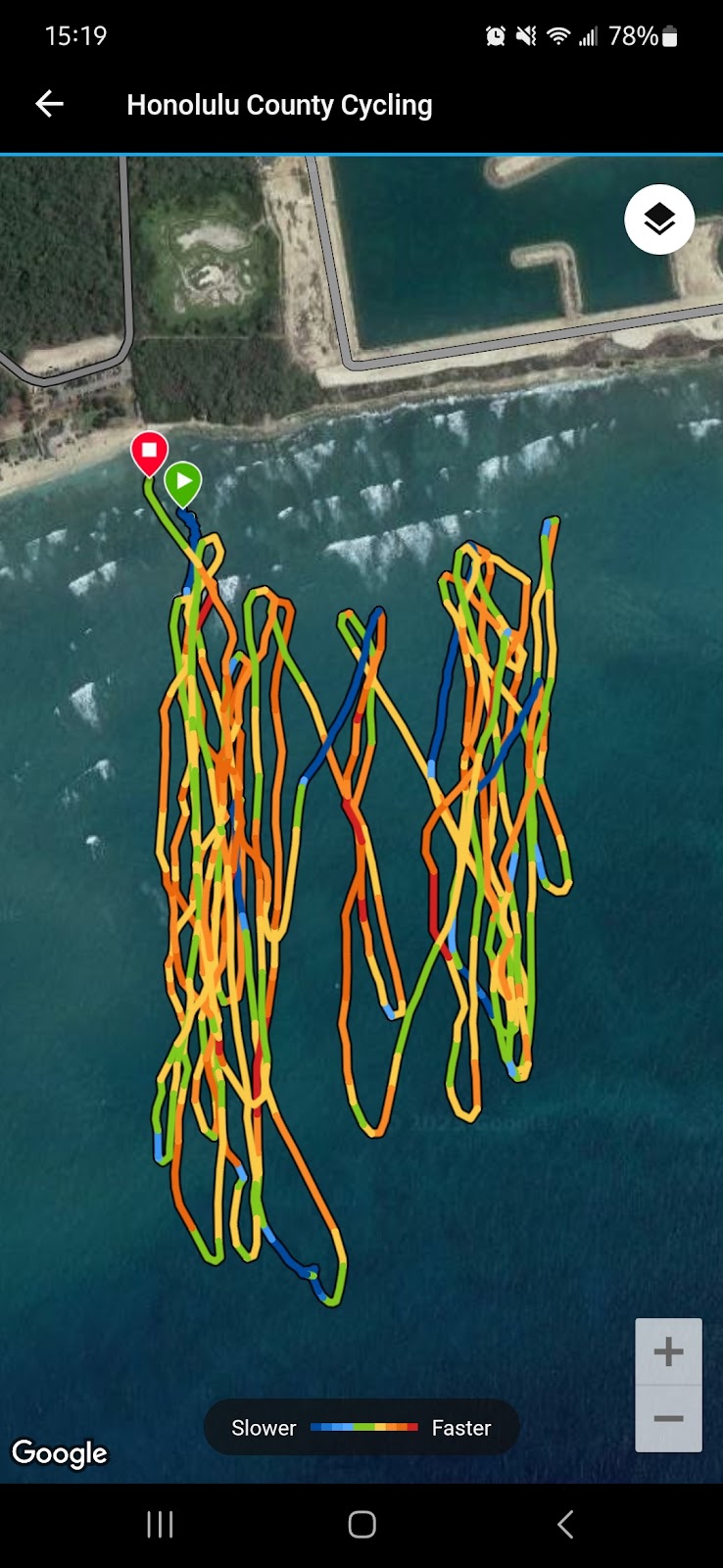Viewport: 723px width, 1568px height.
Task: Tap the red stop marker on the map
Action: coord(150,453)
